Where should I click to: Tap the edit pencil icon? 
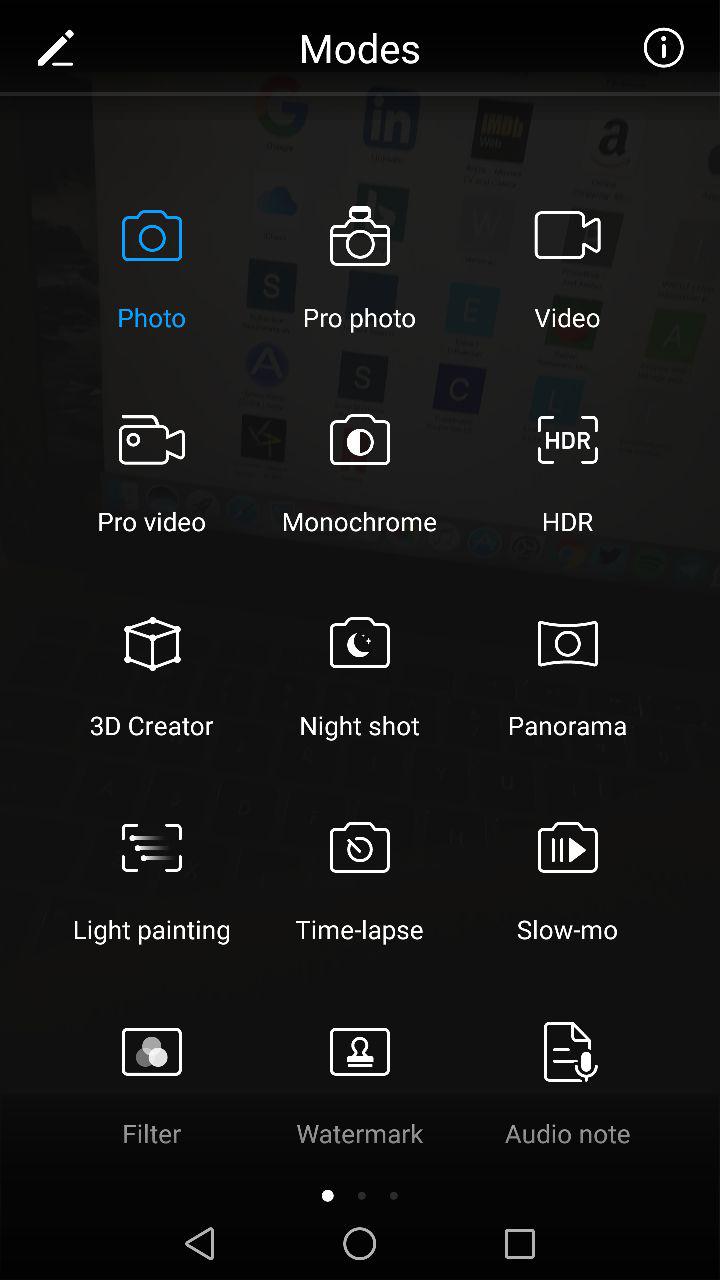point(56,48)
